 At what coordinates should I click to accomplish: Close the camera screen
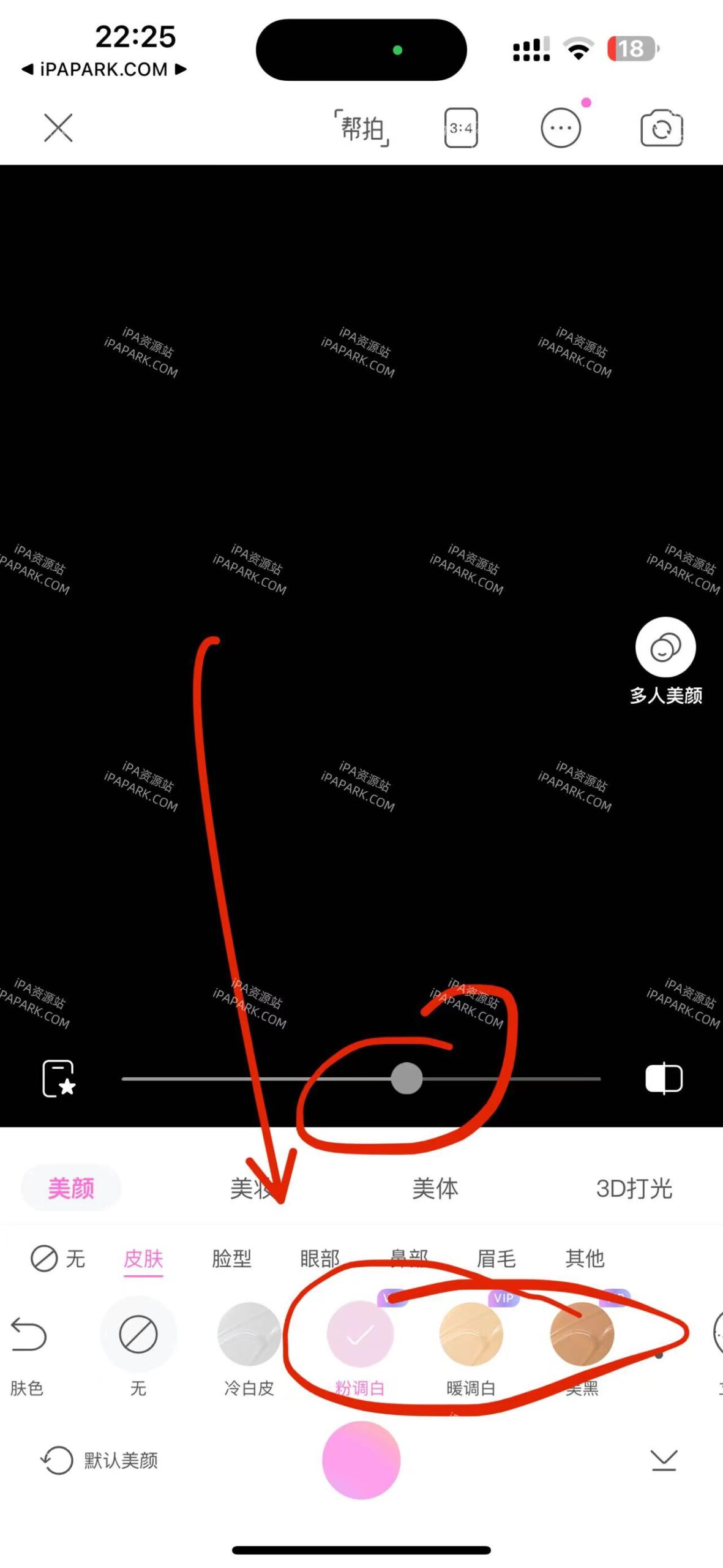[58, 127]
